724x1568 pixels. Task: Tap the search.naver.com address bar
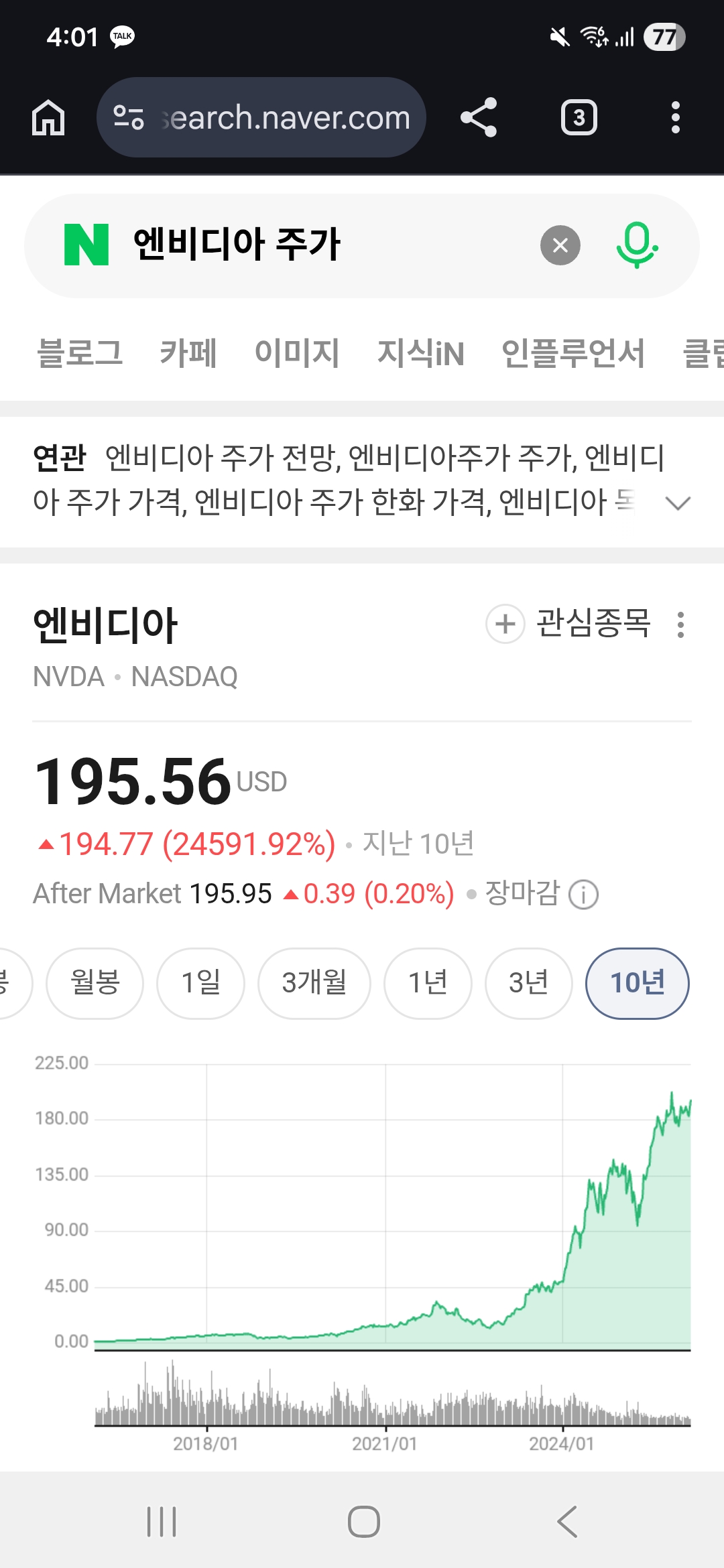pyautogui.click(x=261, y=118)
